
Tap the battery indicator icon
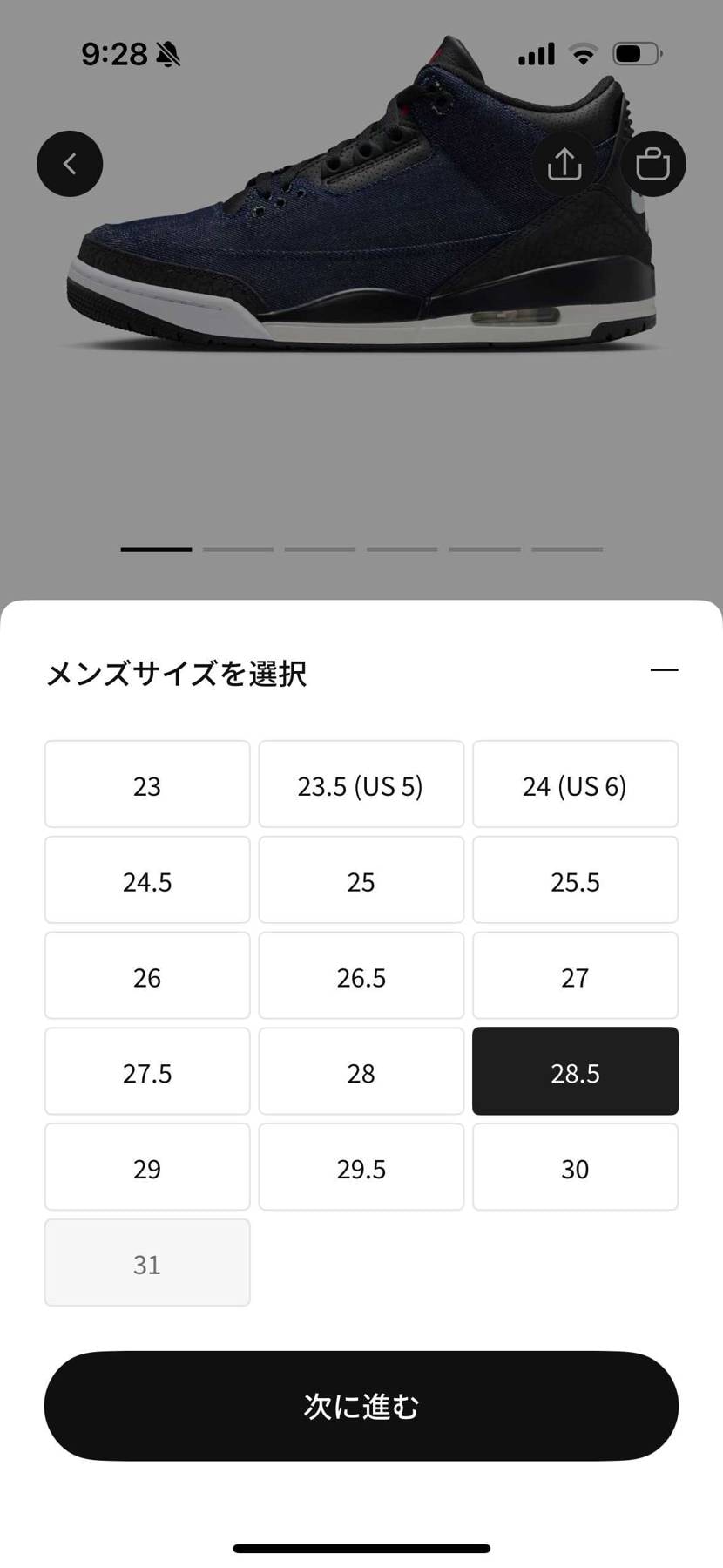(x=636, y=53)
